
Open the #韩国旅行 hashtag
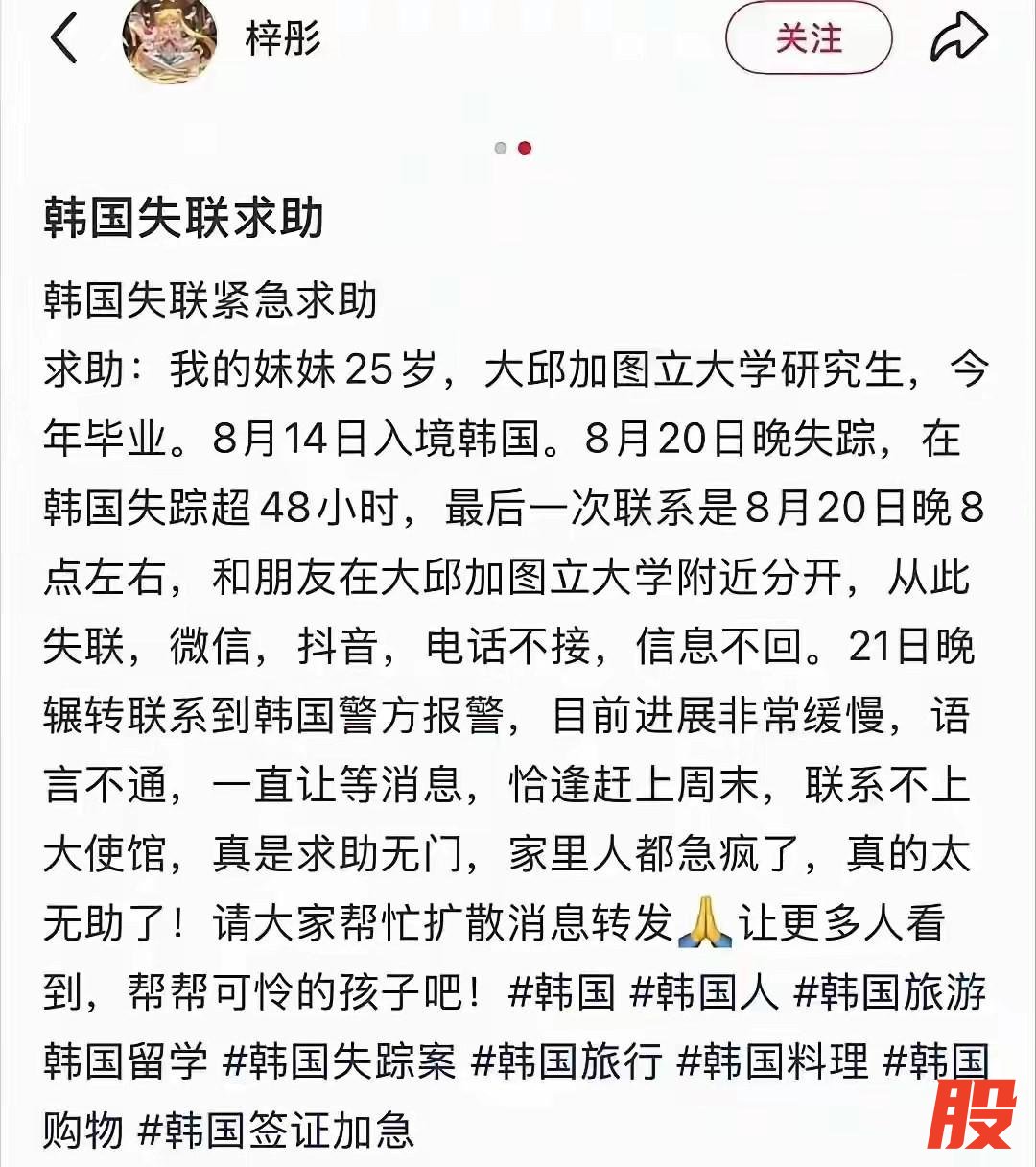[x=567, y=1060]
